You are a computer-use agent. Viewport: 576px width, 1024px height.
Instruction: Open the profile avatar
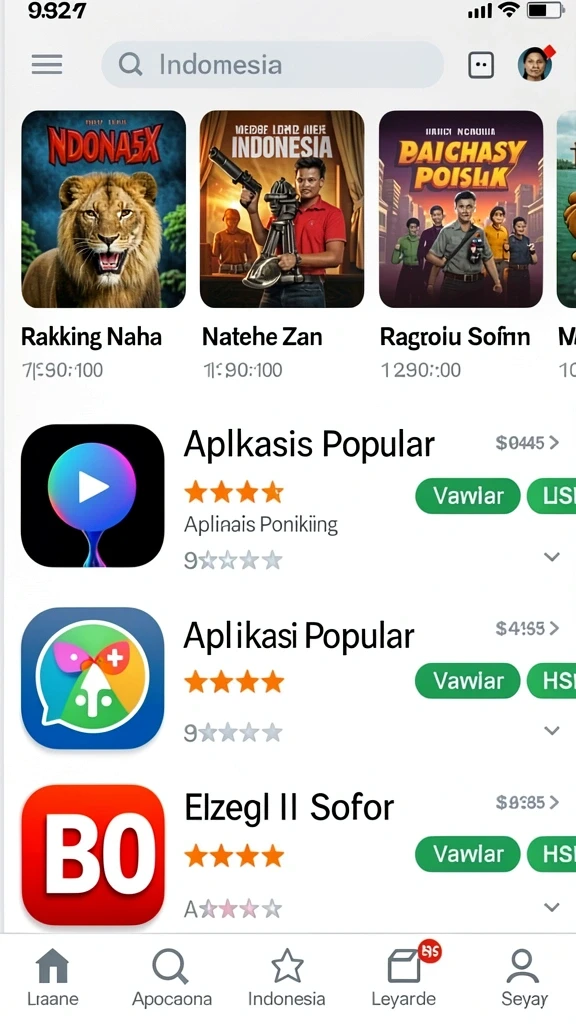click(535, 63)
